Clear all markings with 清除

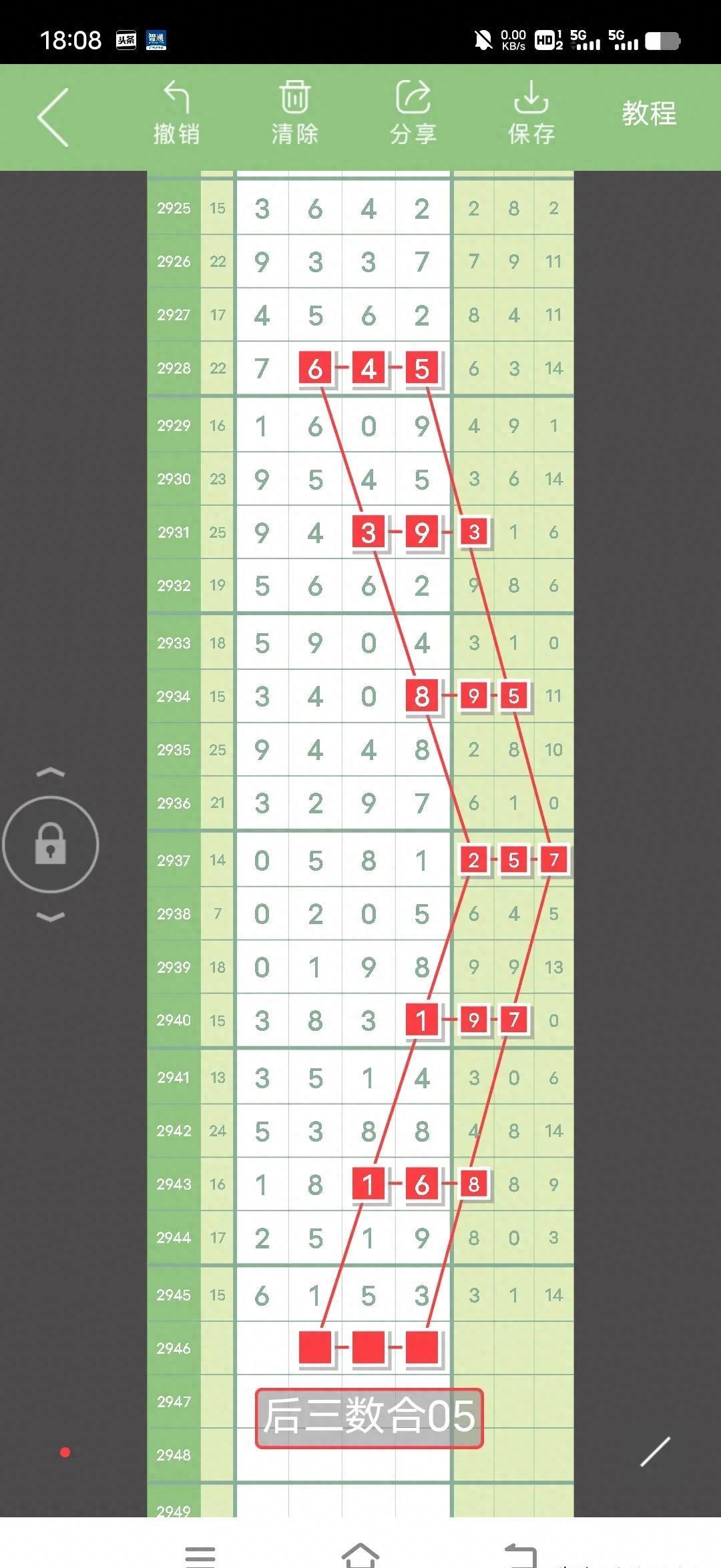coord(294,113)
